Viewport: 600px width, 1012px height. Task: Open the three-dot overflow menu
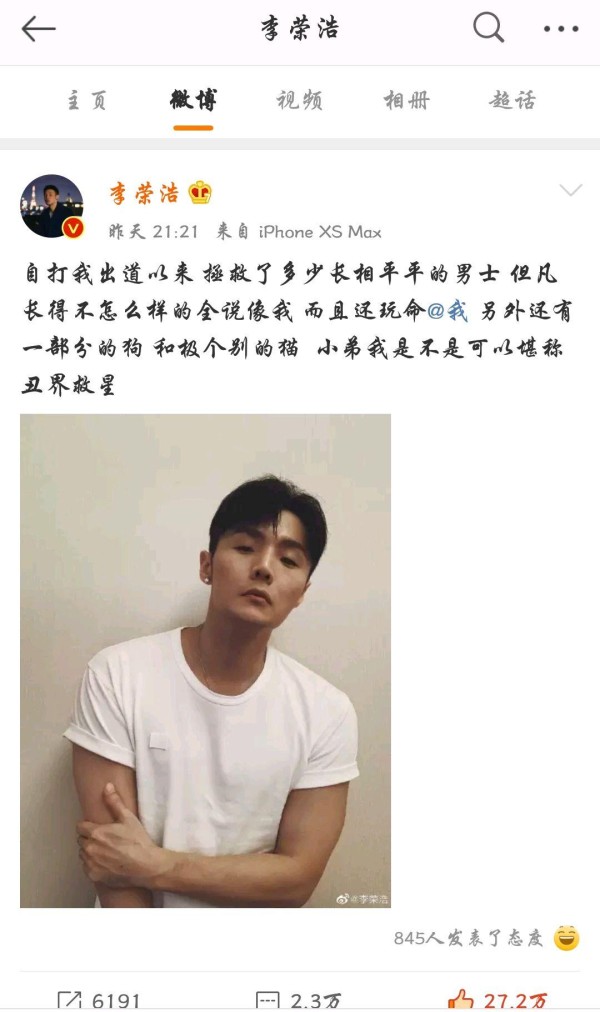tap(561, 29)
